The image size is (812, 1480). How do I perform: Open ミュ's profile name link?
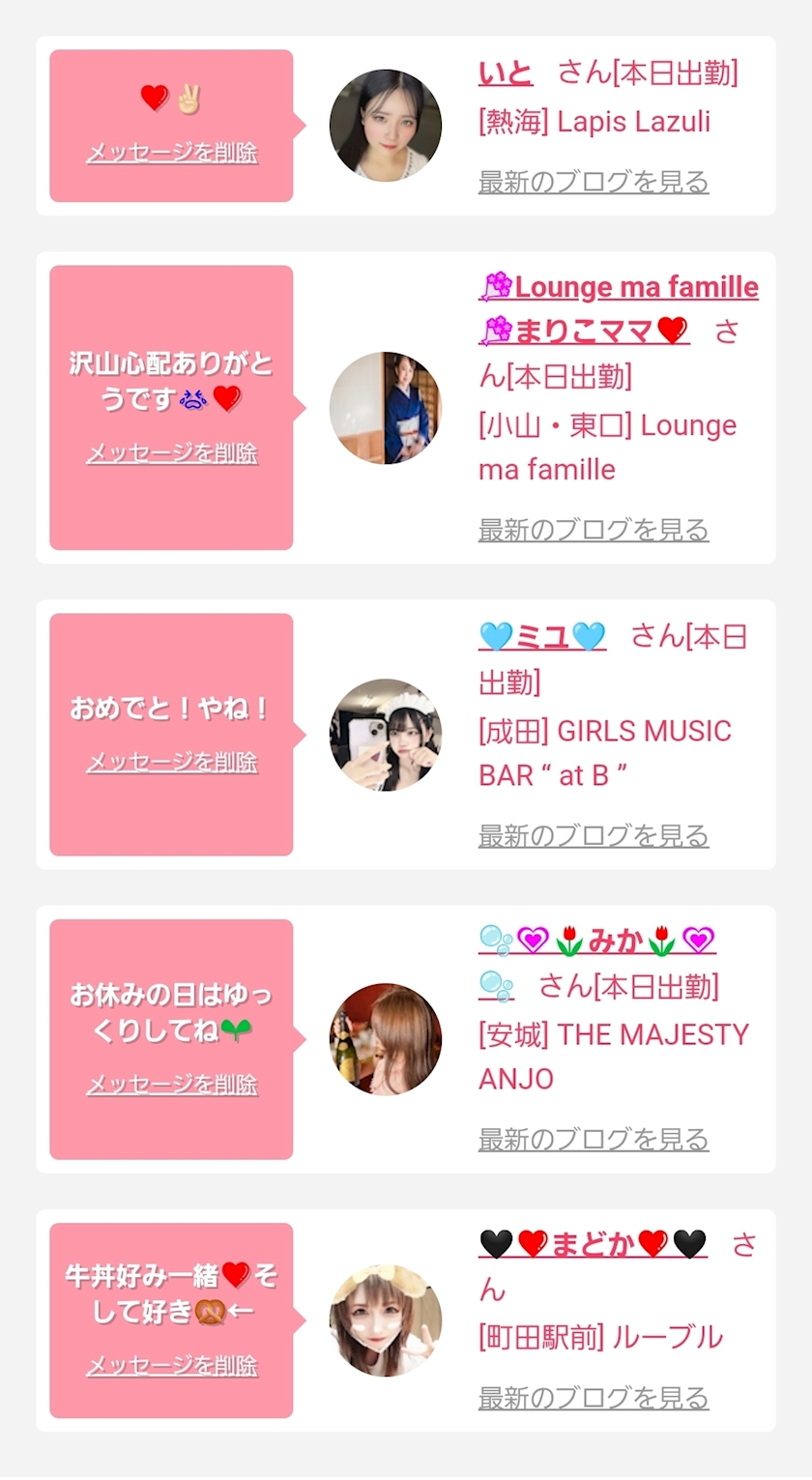pyautogui.click(x=541, y=636)
